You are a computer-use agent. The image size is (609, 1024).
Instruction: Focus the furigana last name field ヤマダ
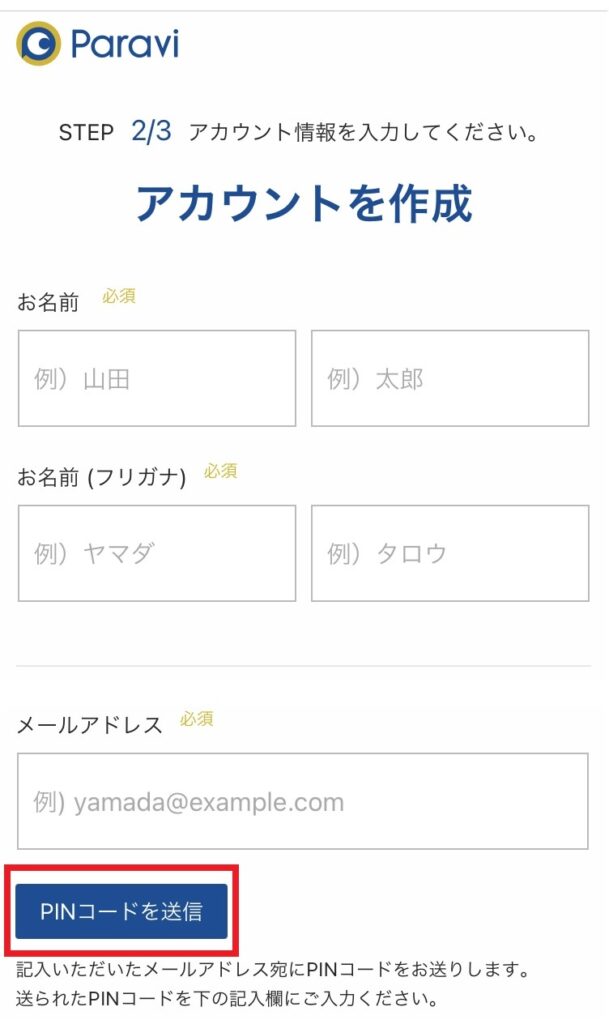coord(157,553)
